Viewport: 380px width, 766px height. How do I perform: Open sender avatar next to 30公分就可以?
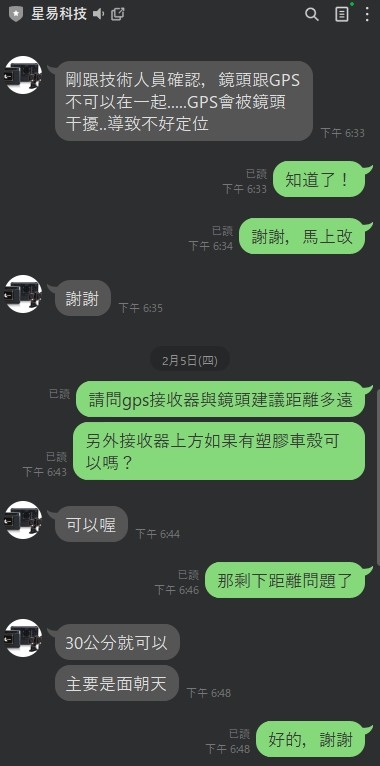pos(23,638)
